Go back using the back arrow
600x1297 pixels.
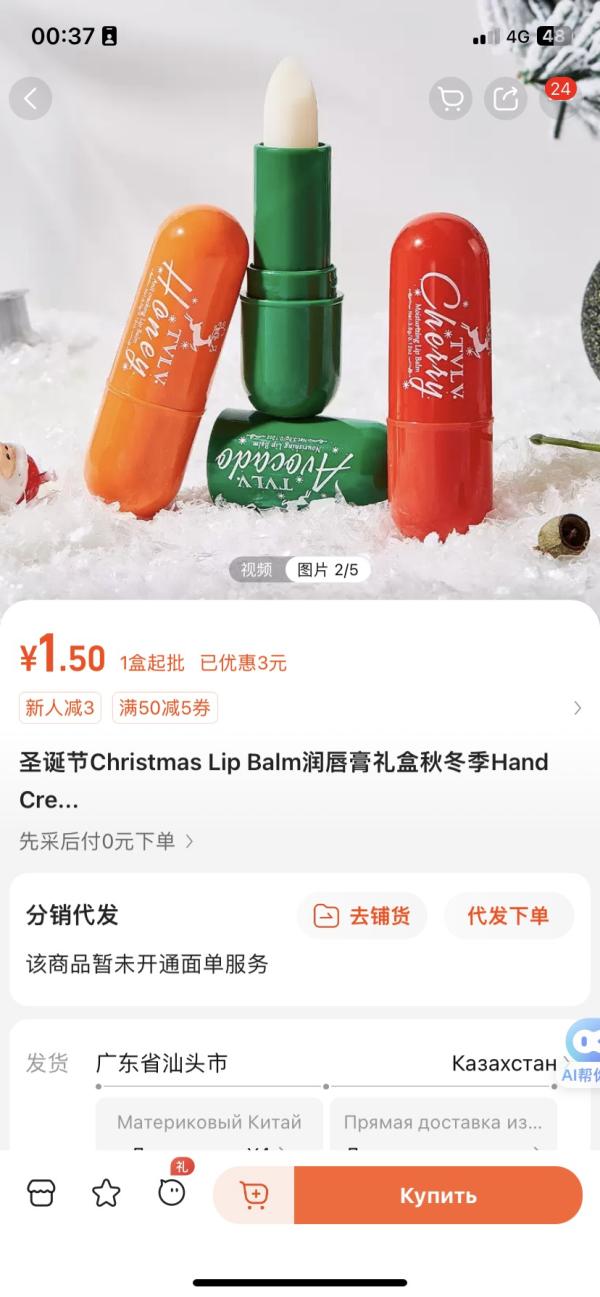(x=31, y=99)
